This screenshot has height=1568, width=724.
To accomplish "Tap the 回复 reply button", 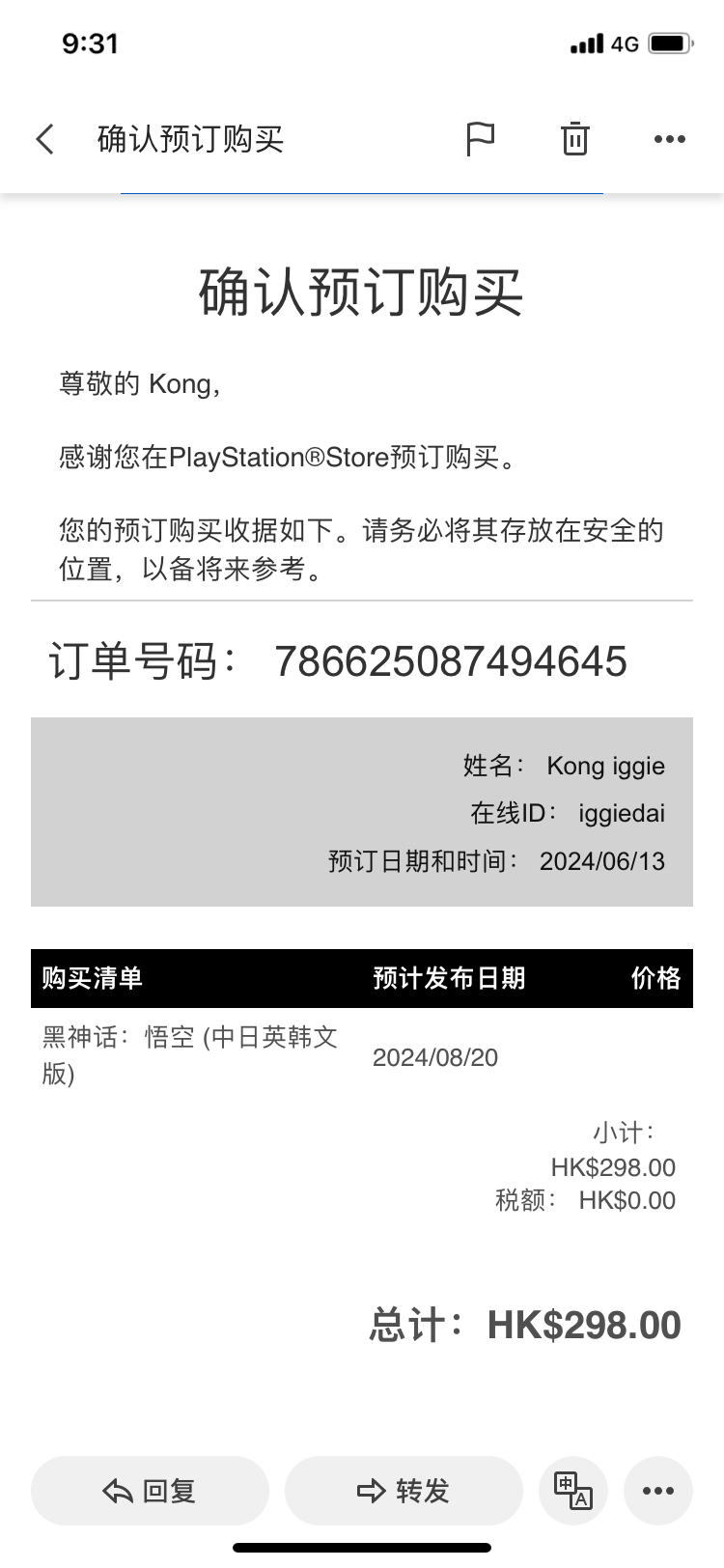I will [x=150, y=1491].
